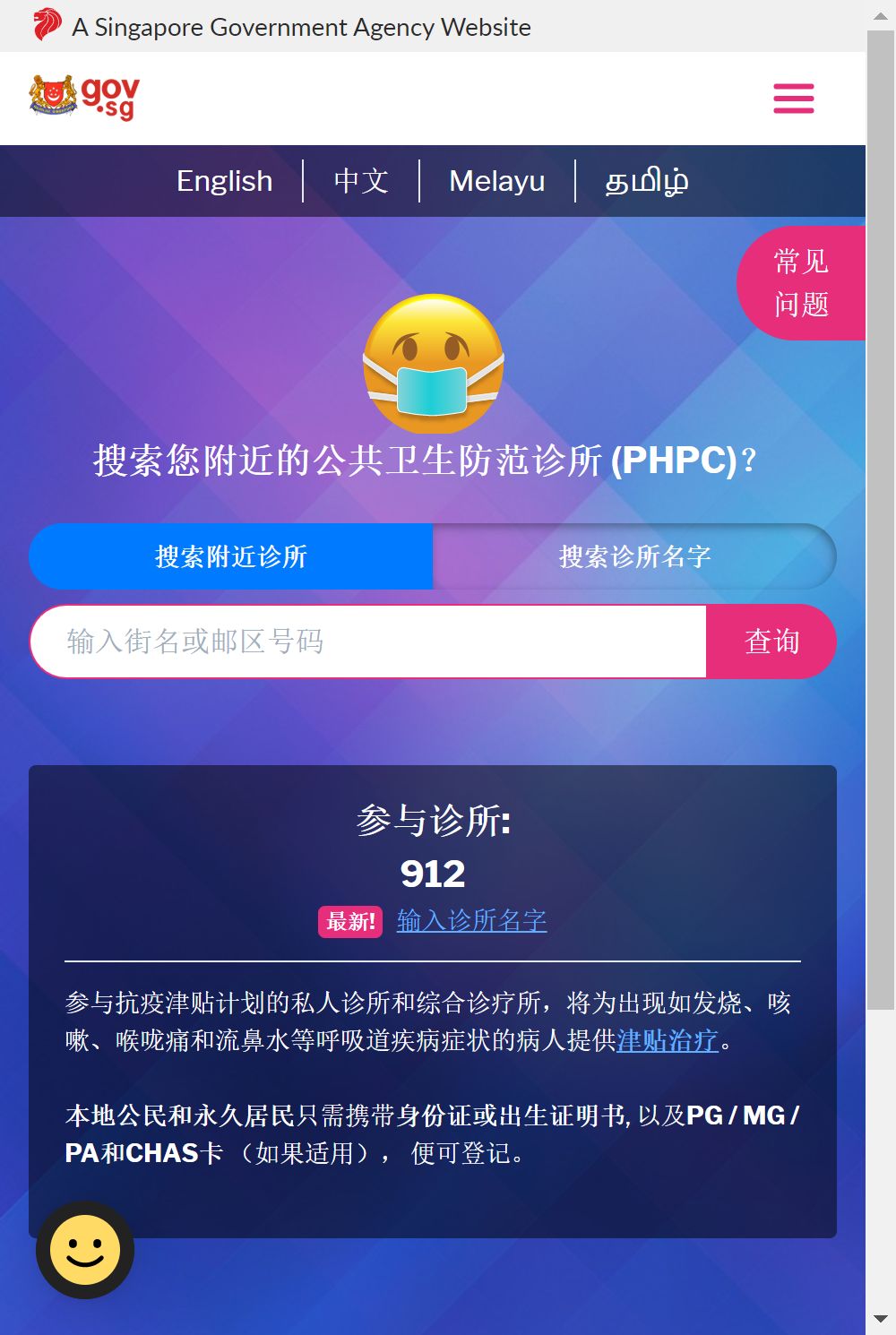This screenshot has width=896, height=1335.
Task: Tap the gov.sg logo to go home
Action: click(85, 98)
